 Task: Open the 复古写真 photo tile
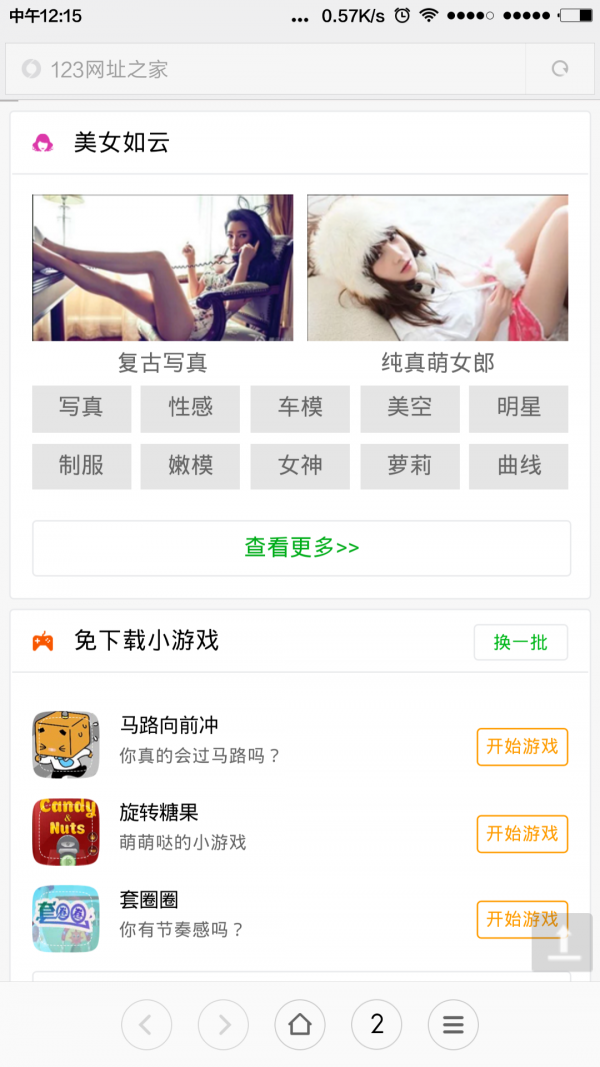(163, 268)
